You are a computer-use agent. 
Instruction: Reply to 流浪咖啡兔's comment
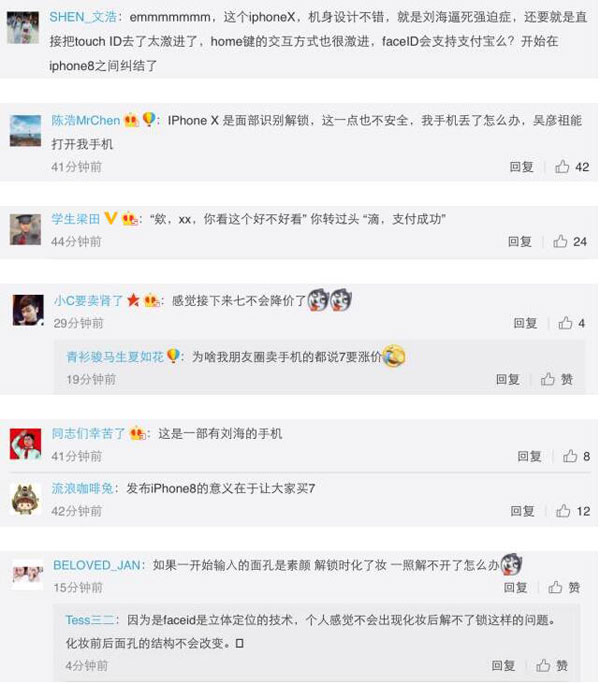[x=522, y=511]
